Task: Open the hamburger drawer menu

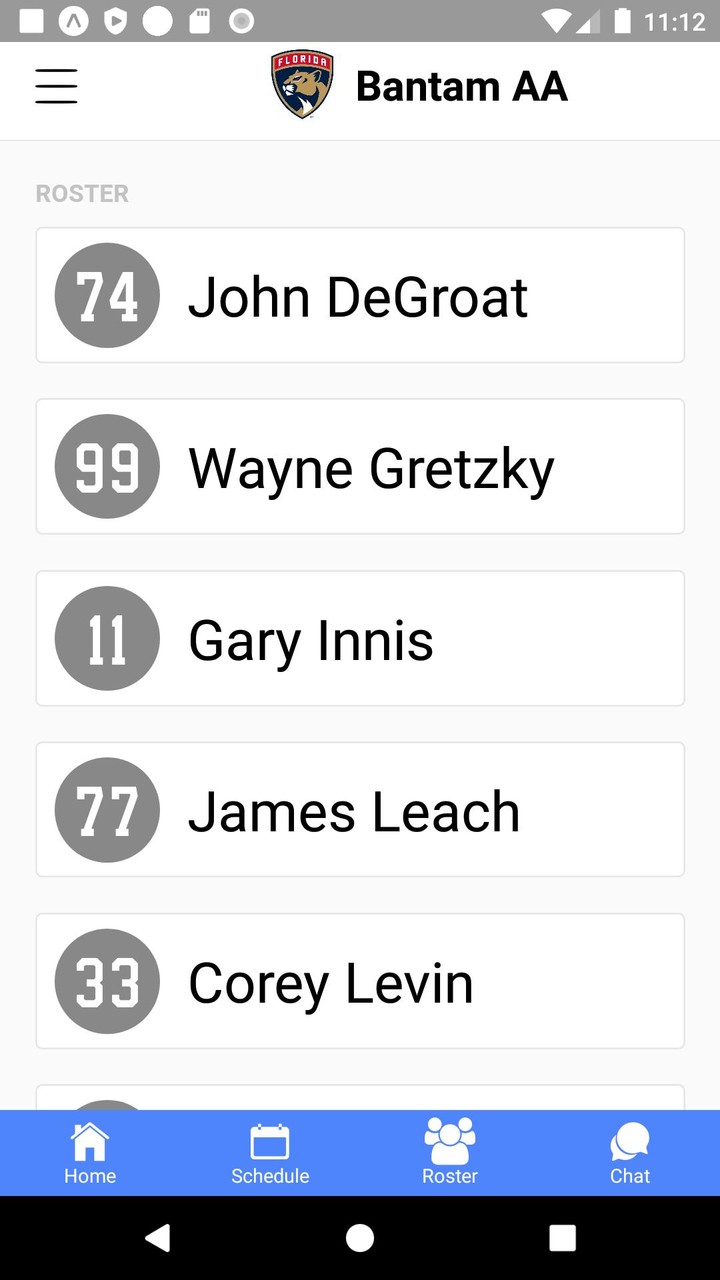Action: (56, 86)
